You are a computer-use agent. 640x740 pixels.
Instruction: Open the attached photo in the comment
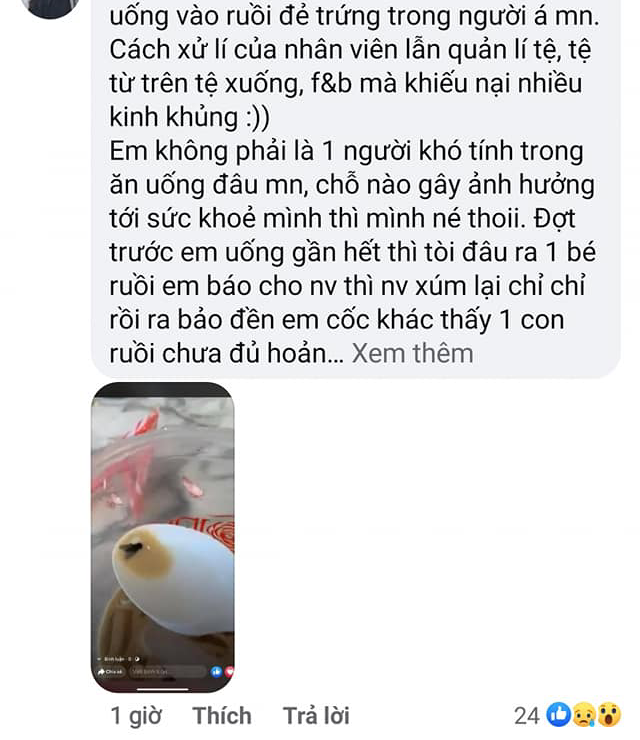[162, 537]
